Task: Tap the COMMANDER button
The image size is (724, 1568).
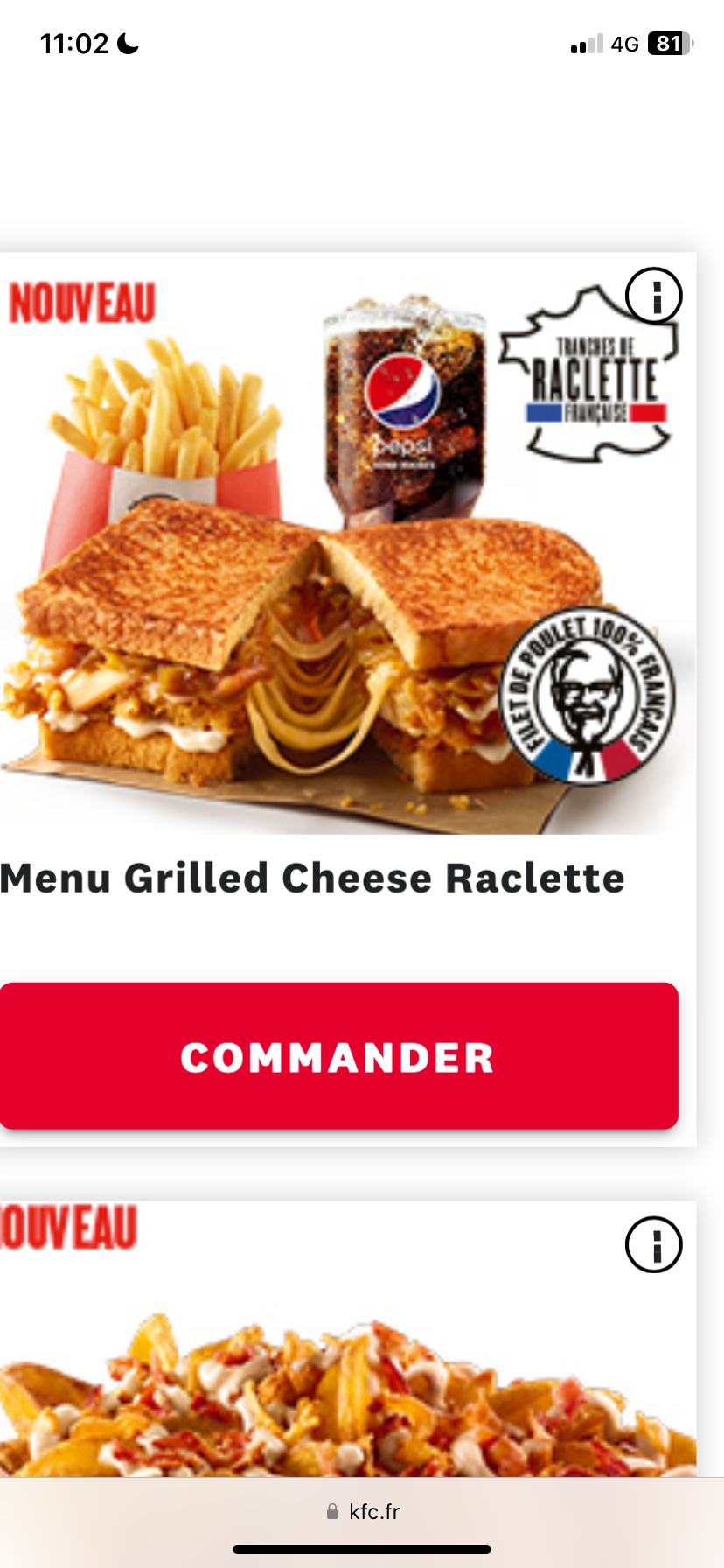Action: pos(338,1055)
